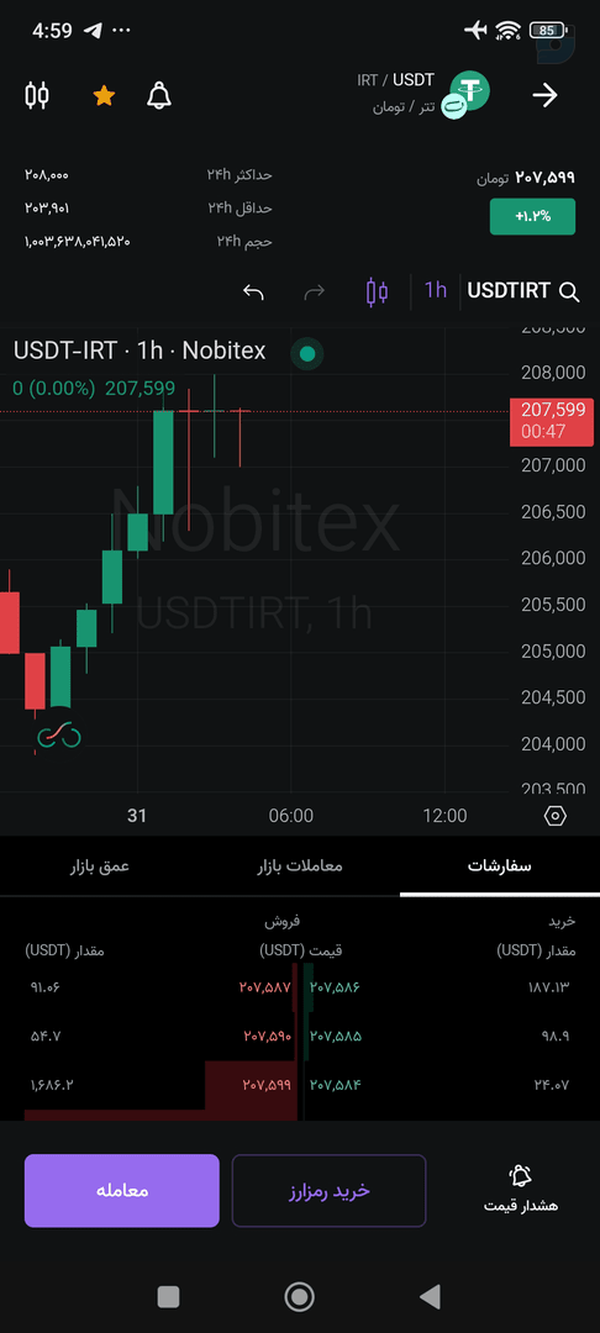Viewport: 600px width, 1333px height.
Task: Switch to the عمق بازار tab
Action: pos(100,866)
